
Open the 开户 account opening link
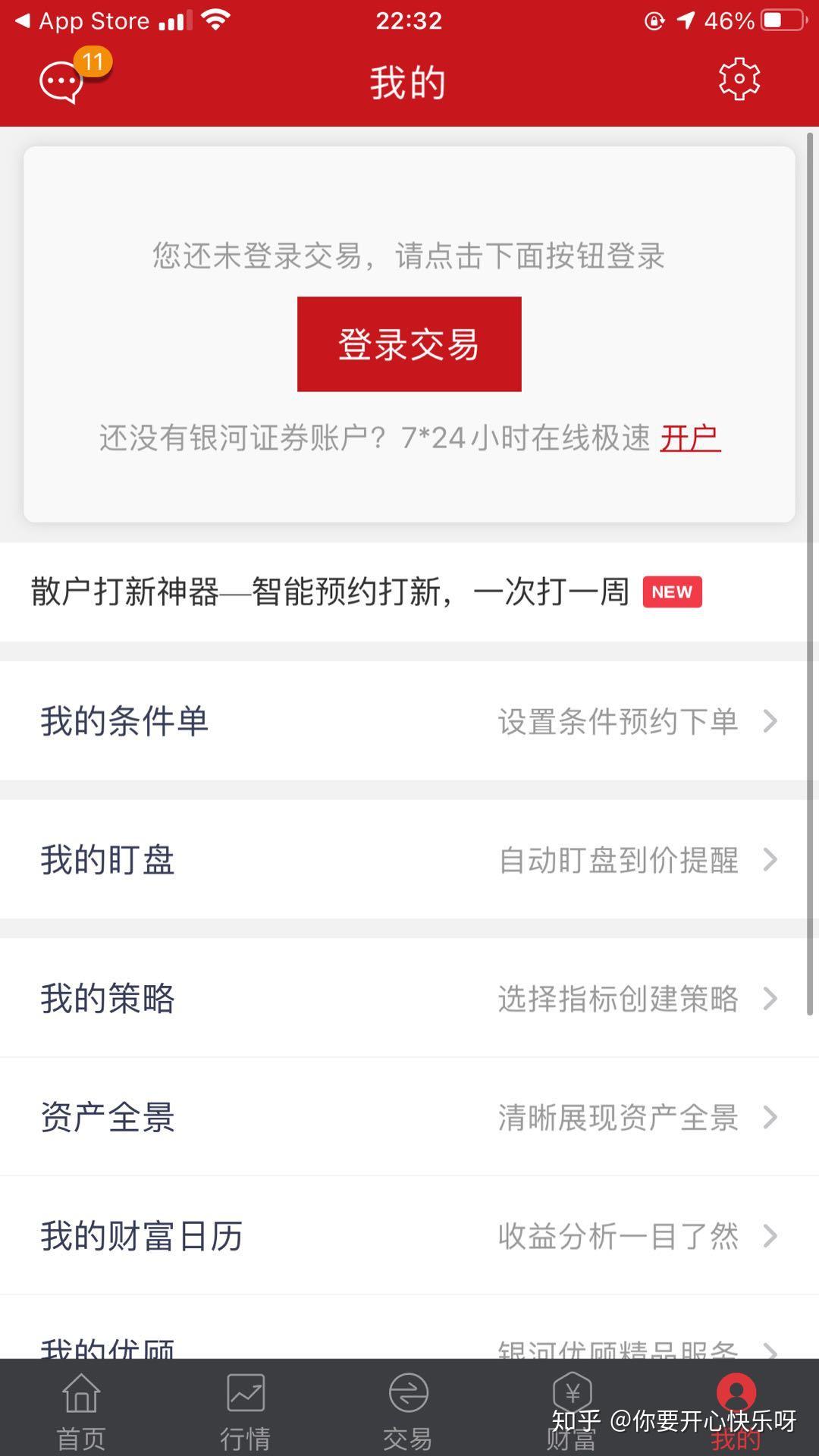689,438
